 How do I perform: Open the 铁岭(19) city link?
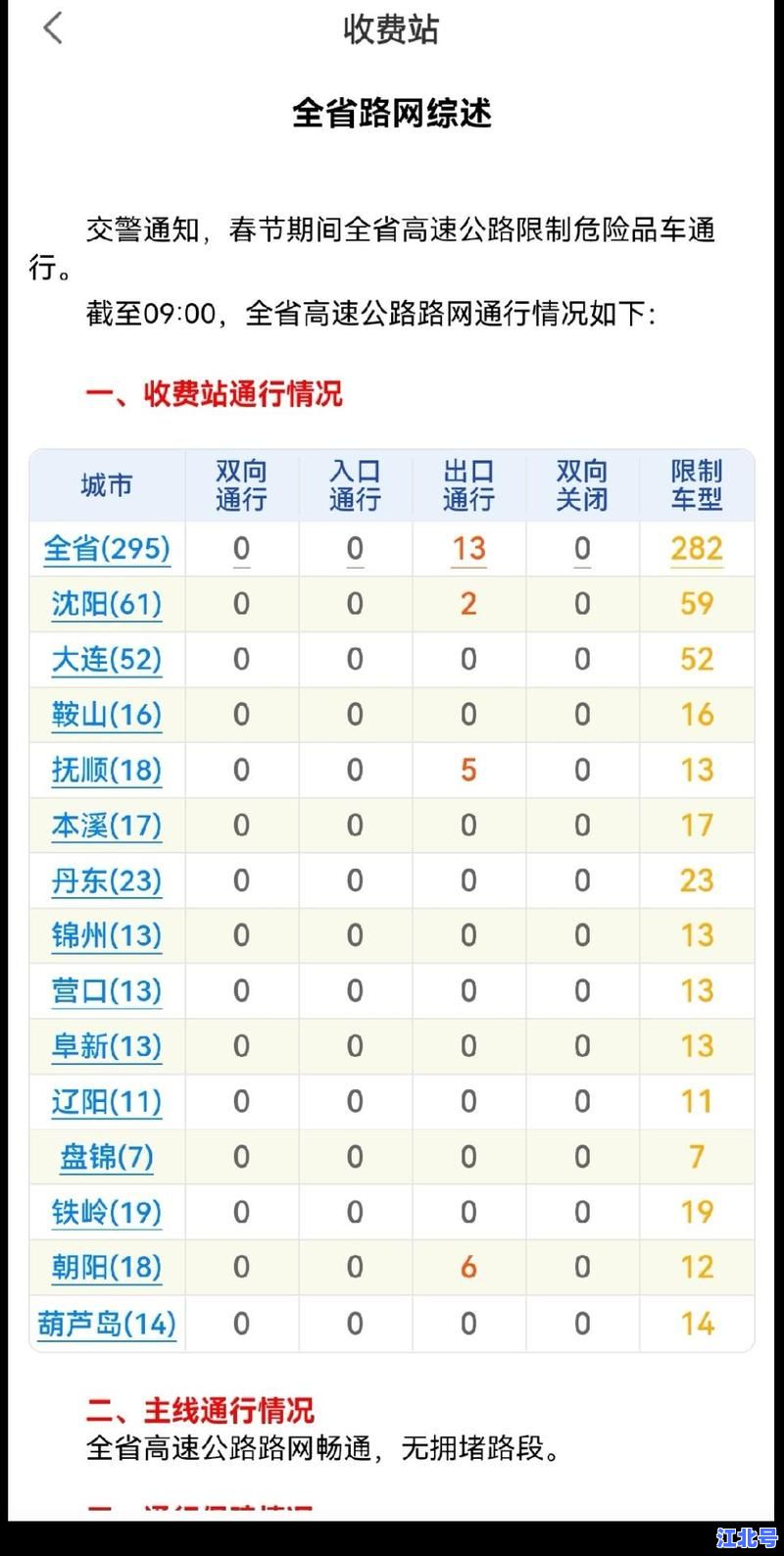[x=107, y=1213]
